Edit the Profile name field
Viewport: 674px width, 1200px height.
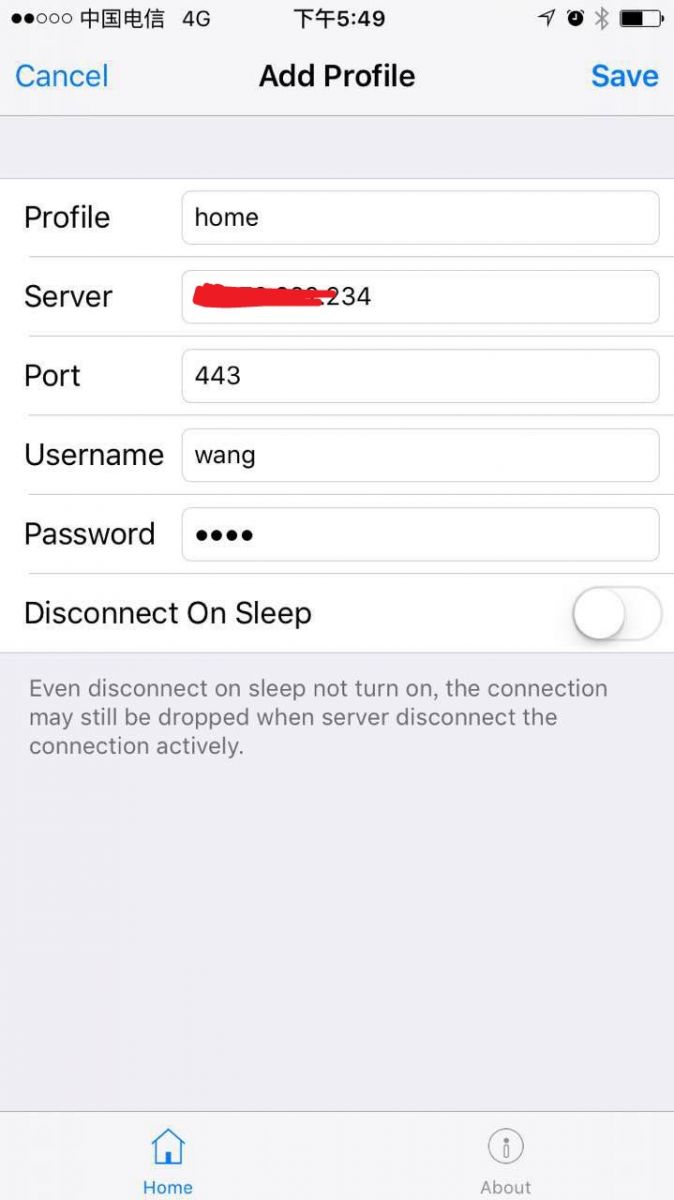coord(420,218)
